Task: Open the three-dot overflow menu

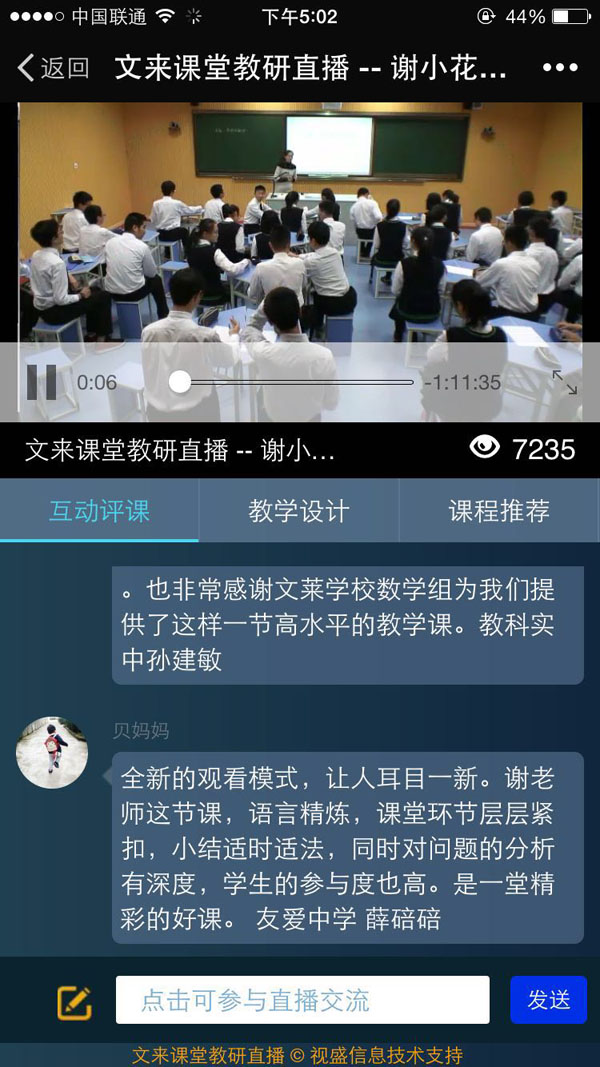Action: (x=559, y=68)
